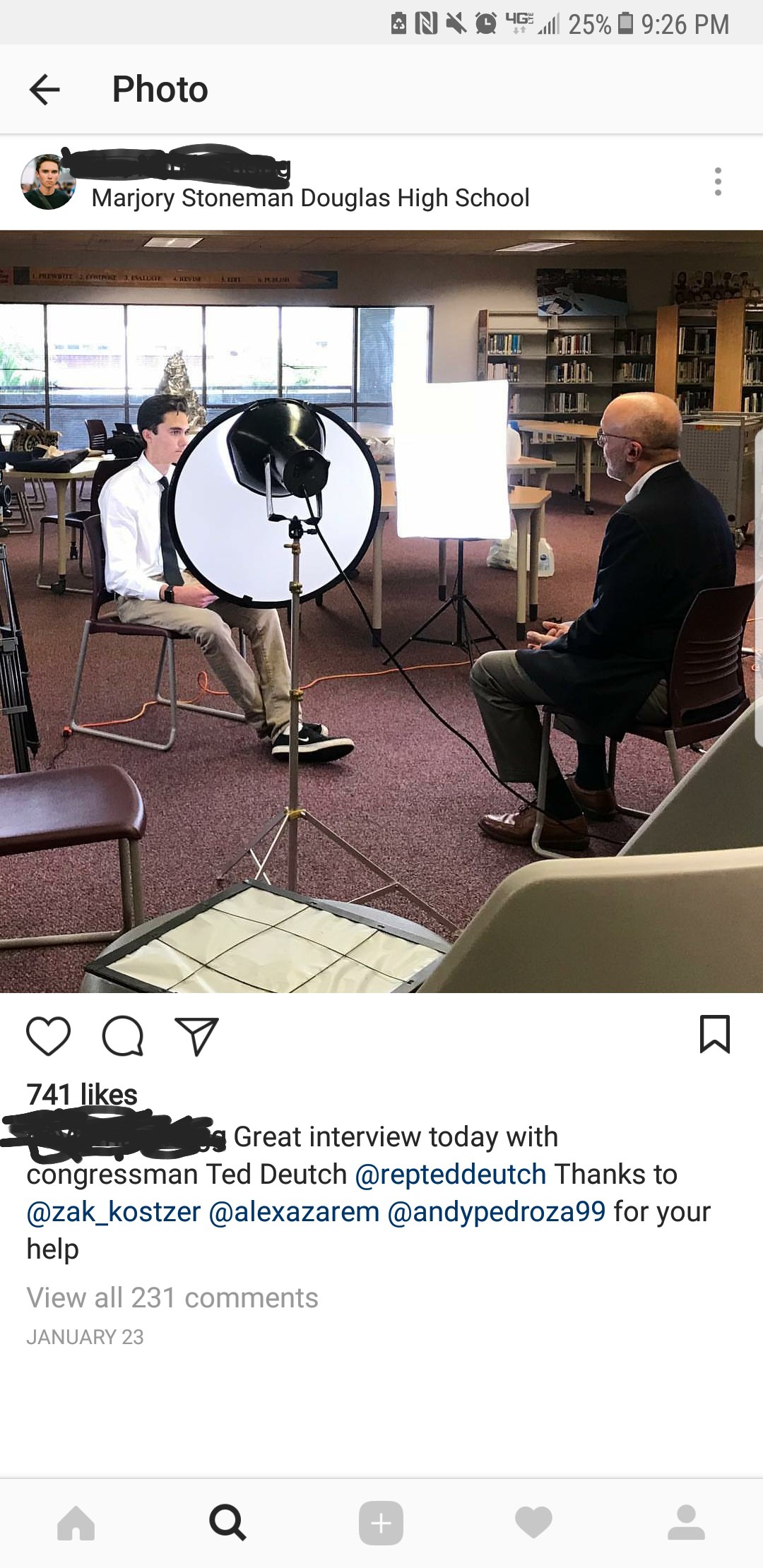This screenshot has height=1568, width=763.
Task: Open the poster's profile picture
Action: click(x=48, y=182)
